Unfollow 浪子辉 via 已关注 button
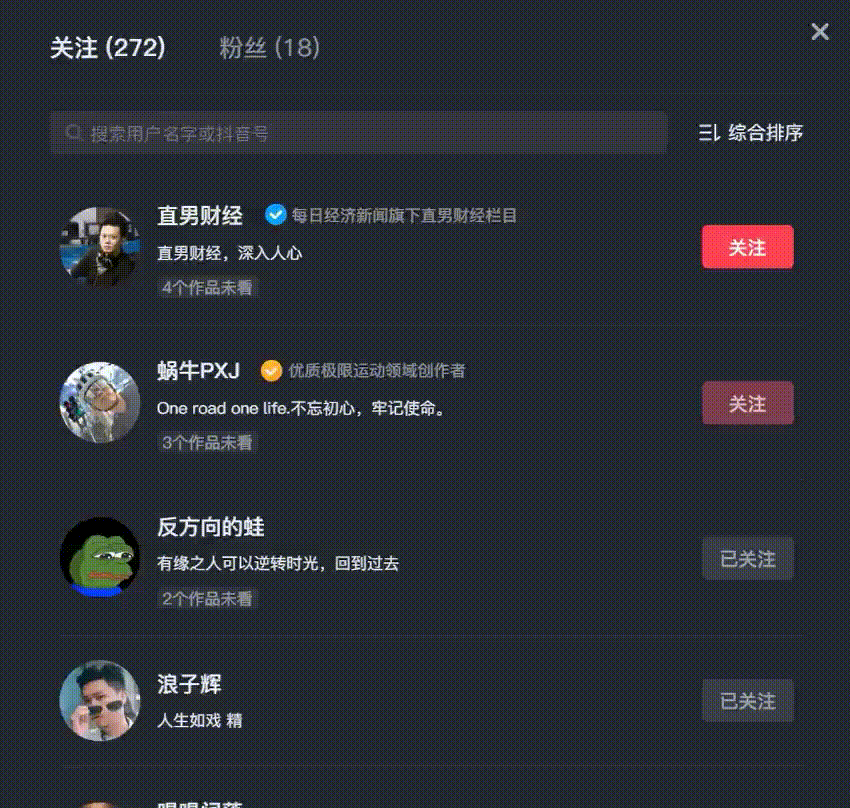Image resolution: width=850 pixels, height=808 pixels. click(x=747, y=701)
